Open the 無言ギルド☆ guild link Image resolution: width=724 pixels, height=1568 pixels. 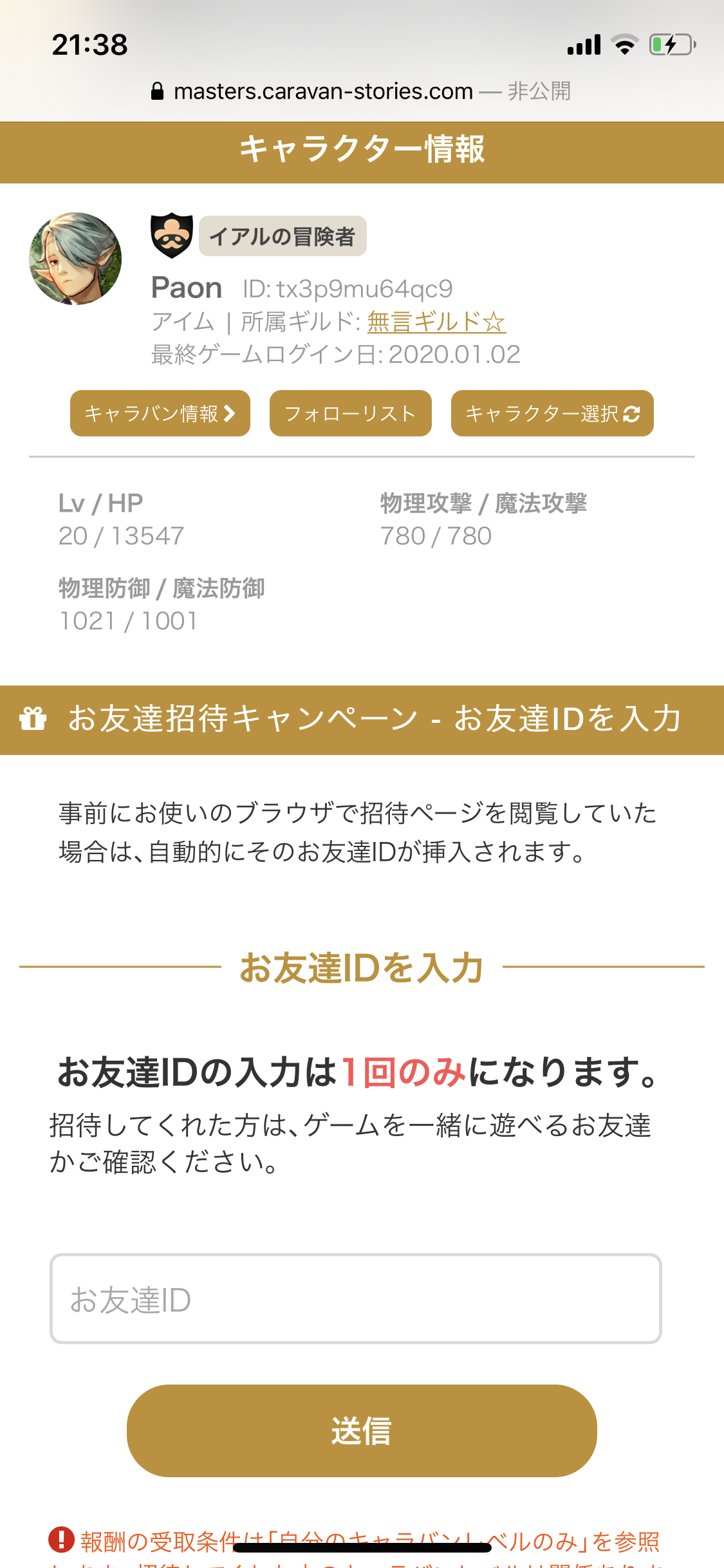tap(436, 322)
